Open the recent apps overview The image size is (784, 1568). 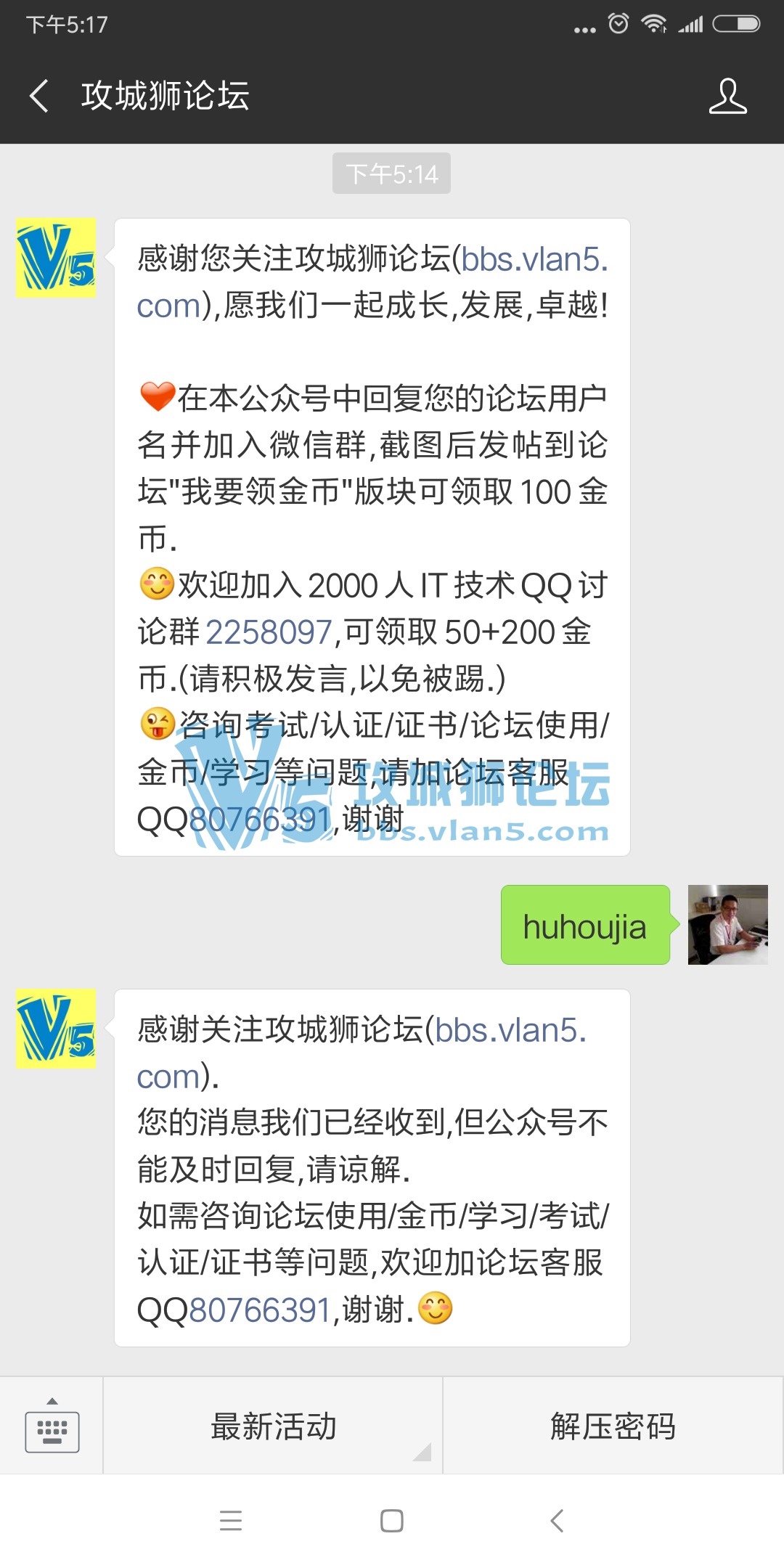pos(231,1520)
